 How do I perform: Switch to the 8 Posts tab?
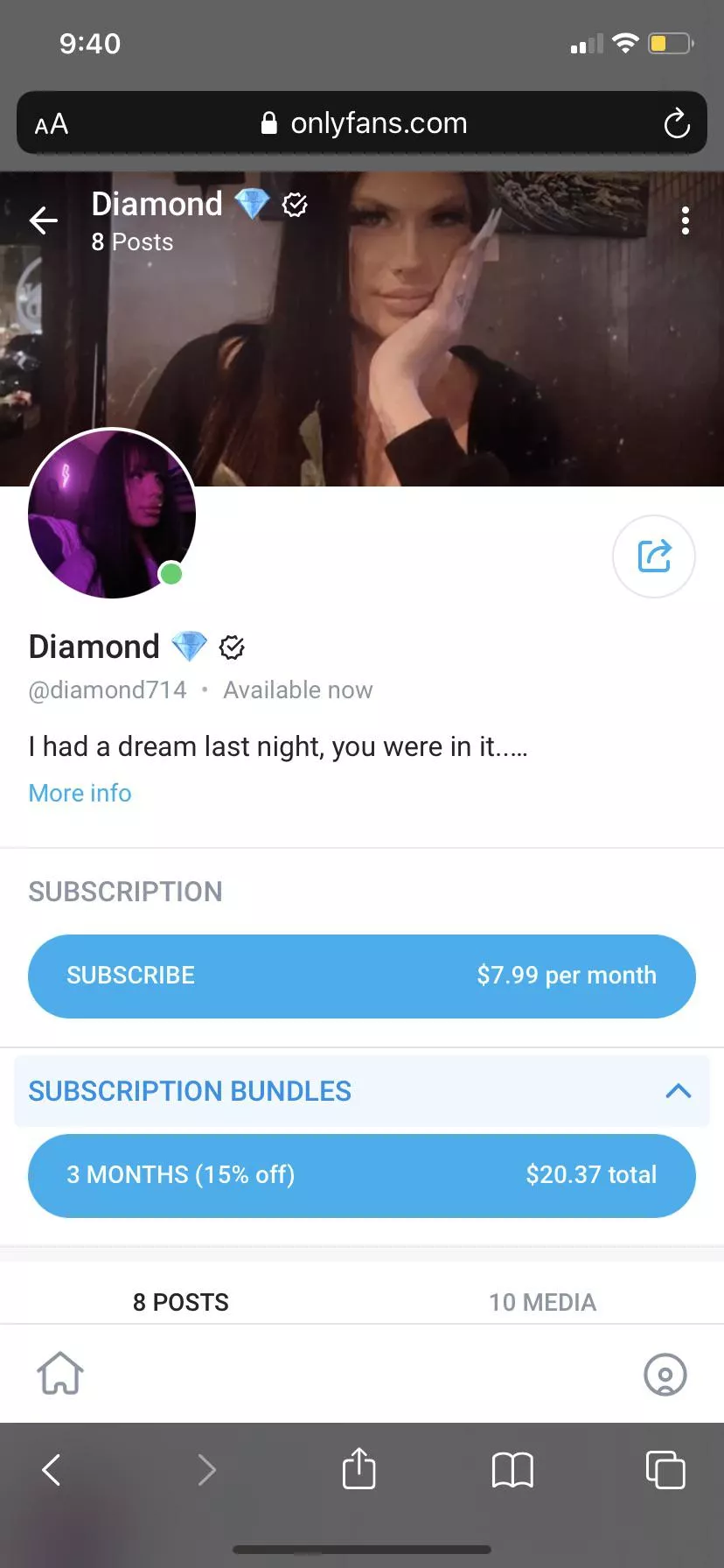[181, 1302]
